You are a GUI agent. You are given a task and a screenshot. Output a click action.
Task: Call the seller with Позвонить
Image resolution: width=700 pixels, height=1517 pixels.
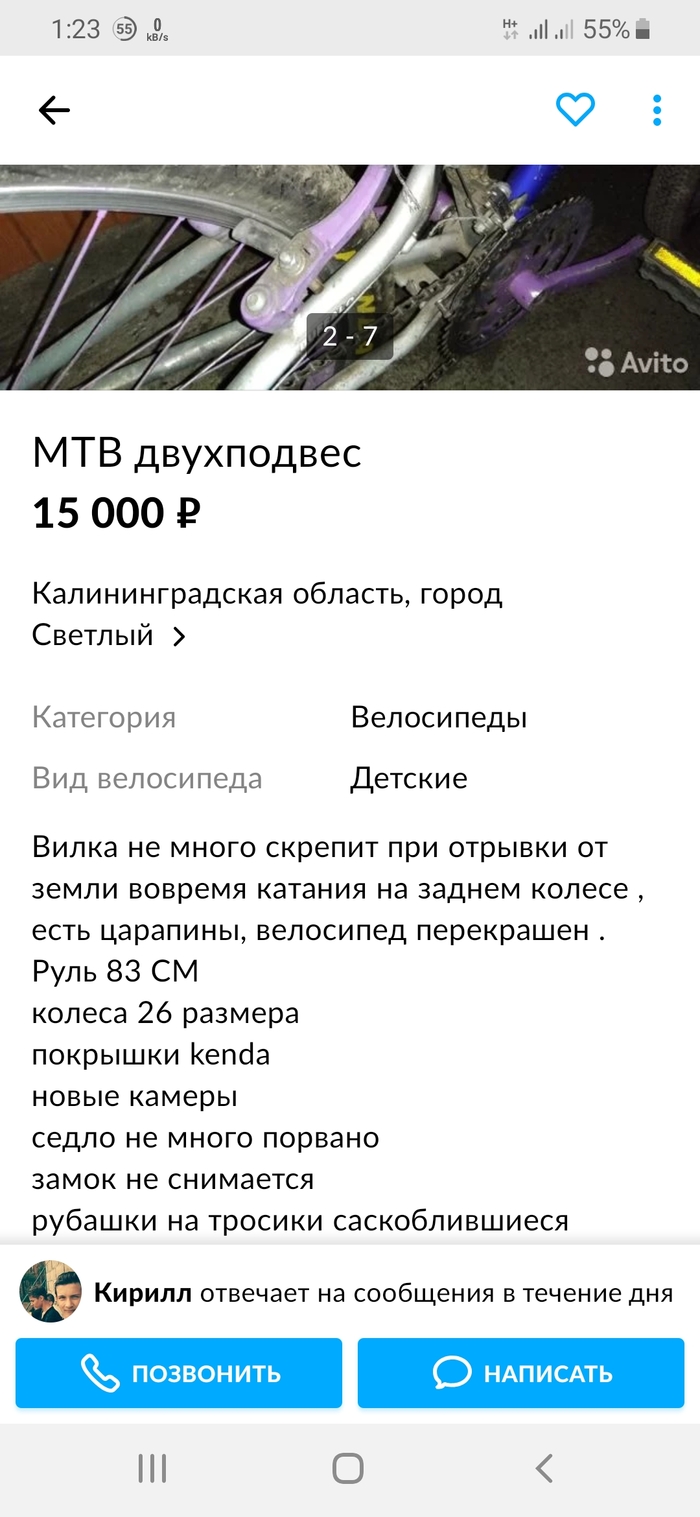tap(179, 1373)
